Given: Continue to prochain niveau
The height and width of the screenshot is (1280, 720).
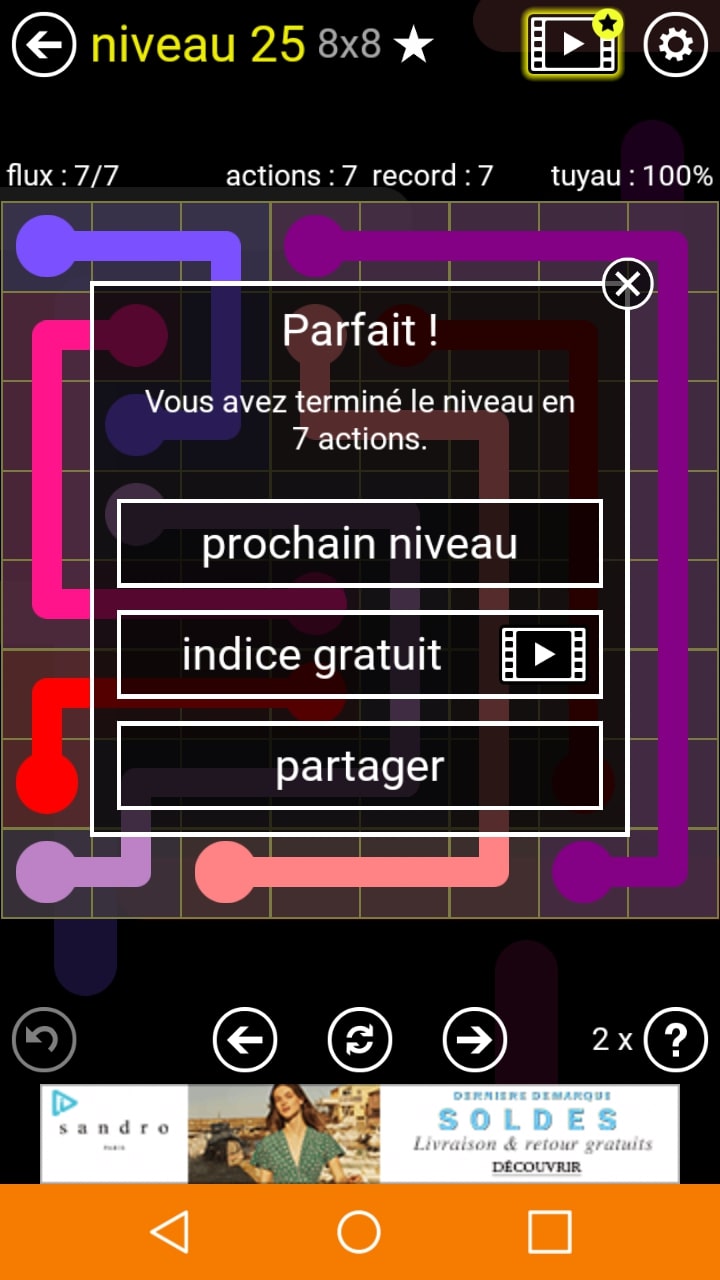Looking at the screenshot, I should pyautogui.click(x=360, y=544).
